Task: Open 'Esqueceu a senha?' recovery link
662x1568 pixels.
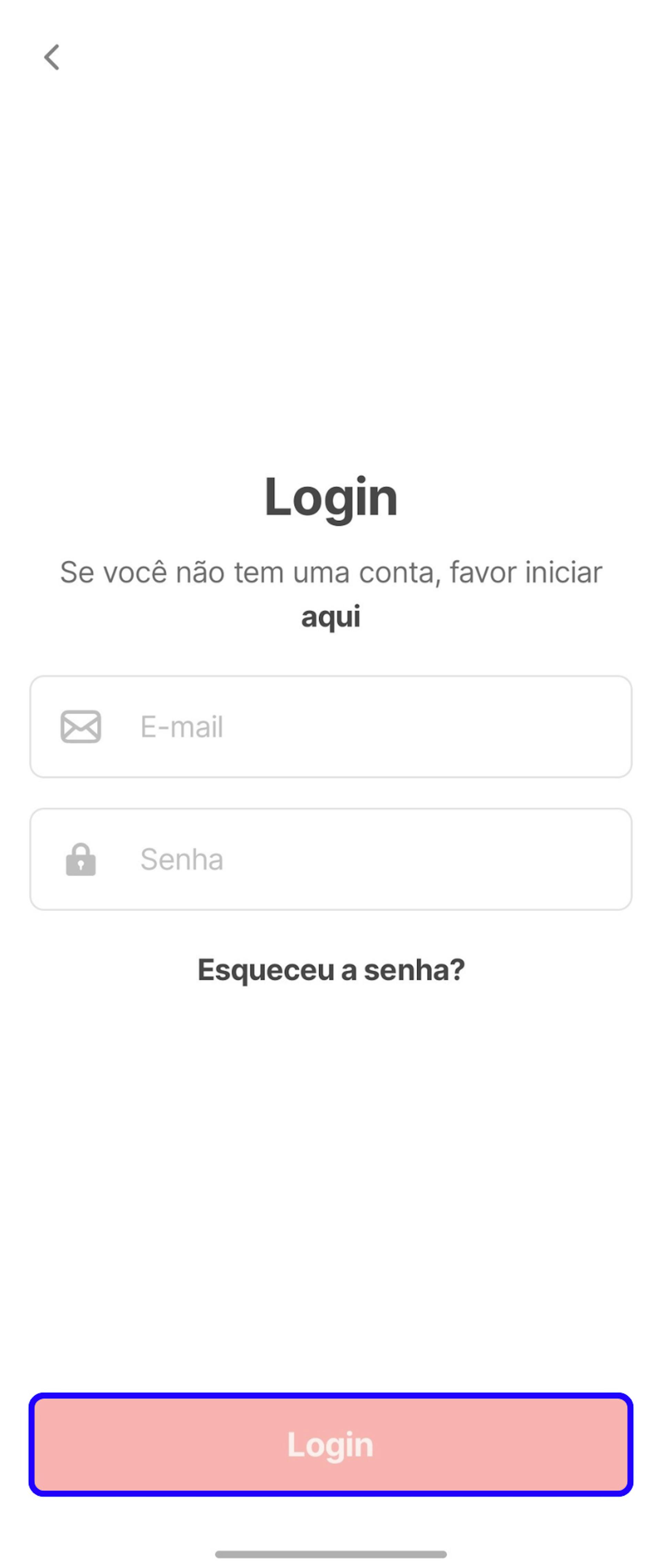Action: point(331,970)
